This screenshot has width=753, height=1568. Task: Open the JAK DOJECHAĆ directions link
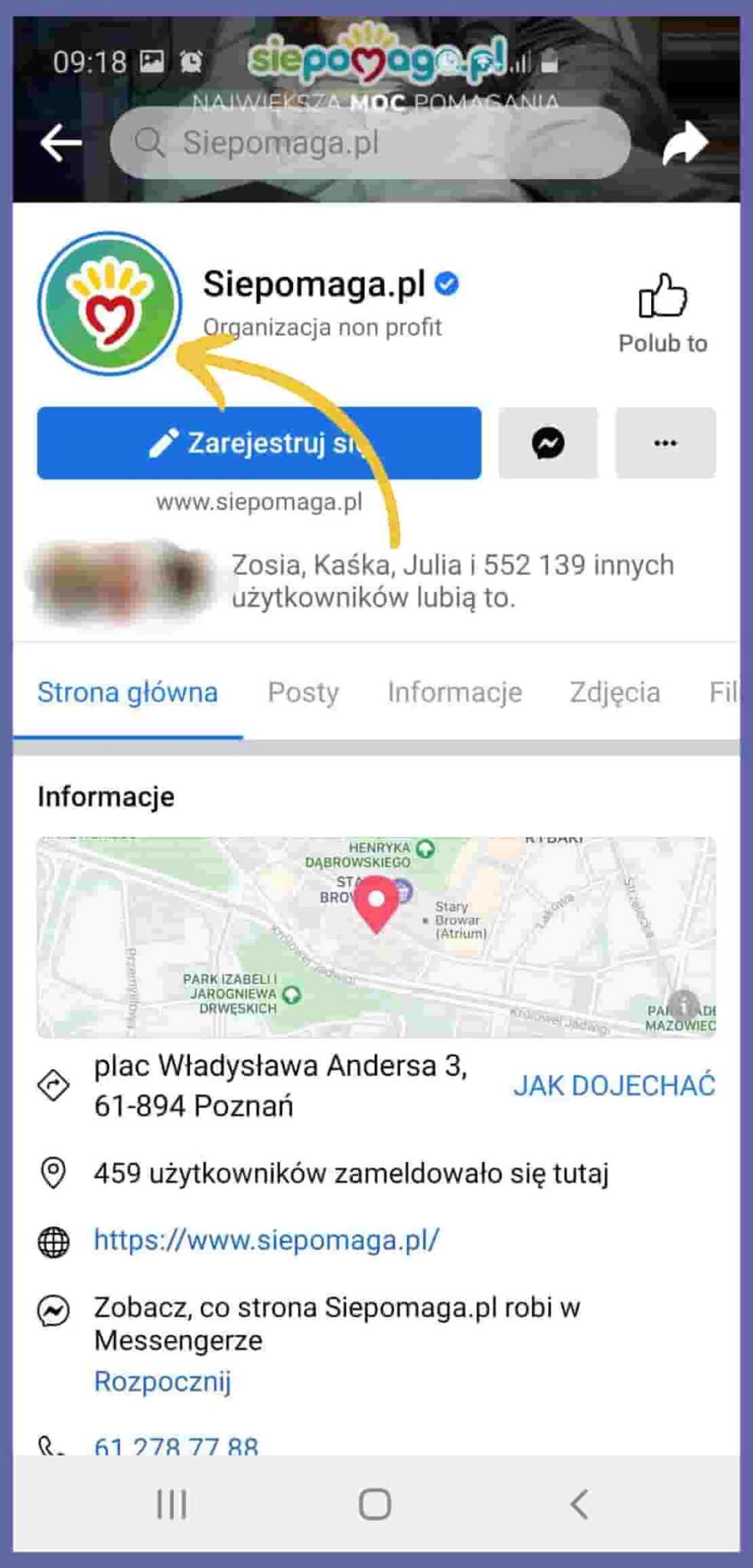tap(614, 1086)
